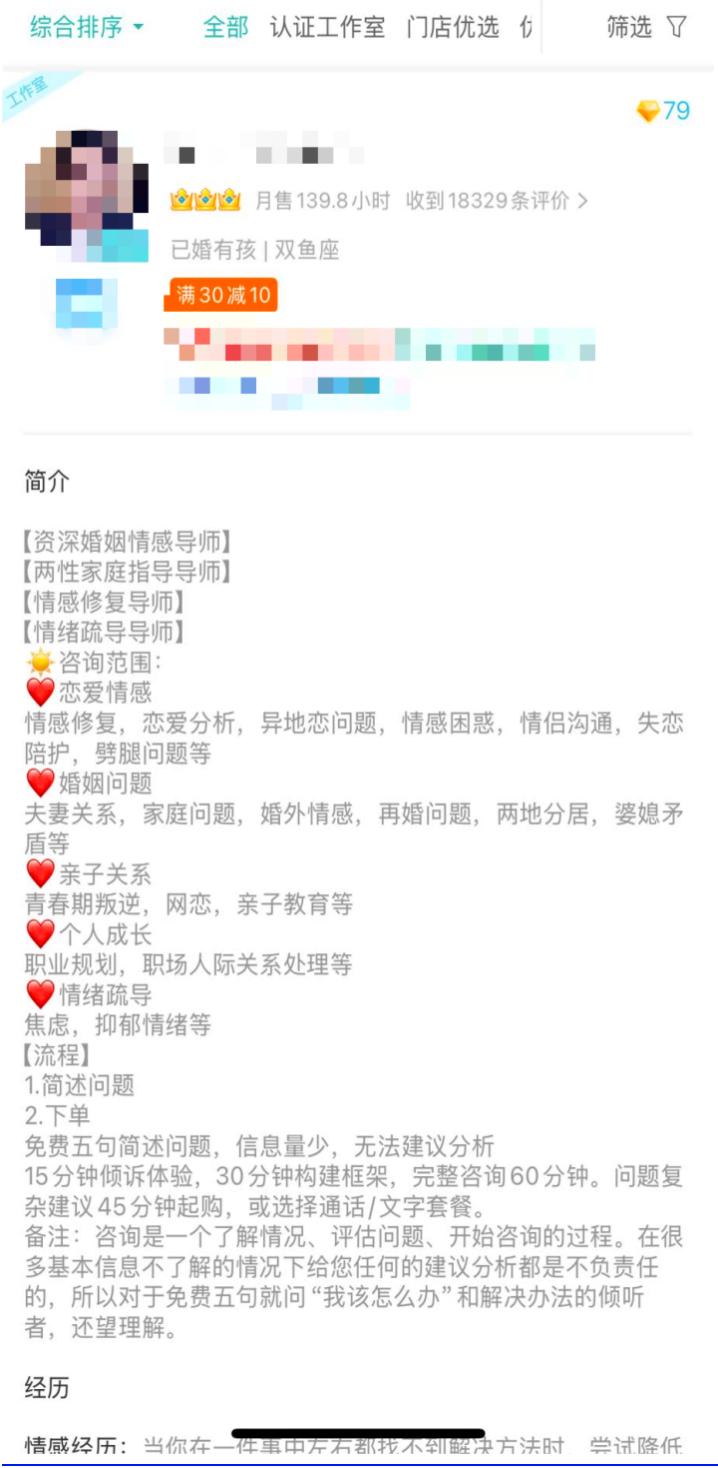View the 18329 received reviews
This screenshot has height=1468, width=718.
tap(496, 201)
